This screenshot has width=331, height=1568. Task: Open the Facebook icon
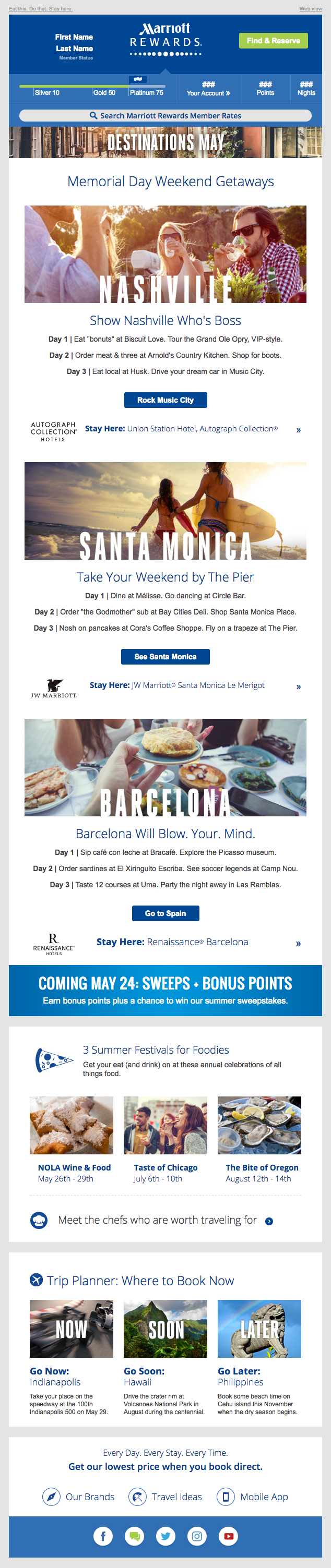tap(102, 1536)
